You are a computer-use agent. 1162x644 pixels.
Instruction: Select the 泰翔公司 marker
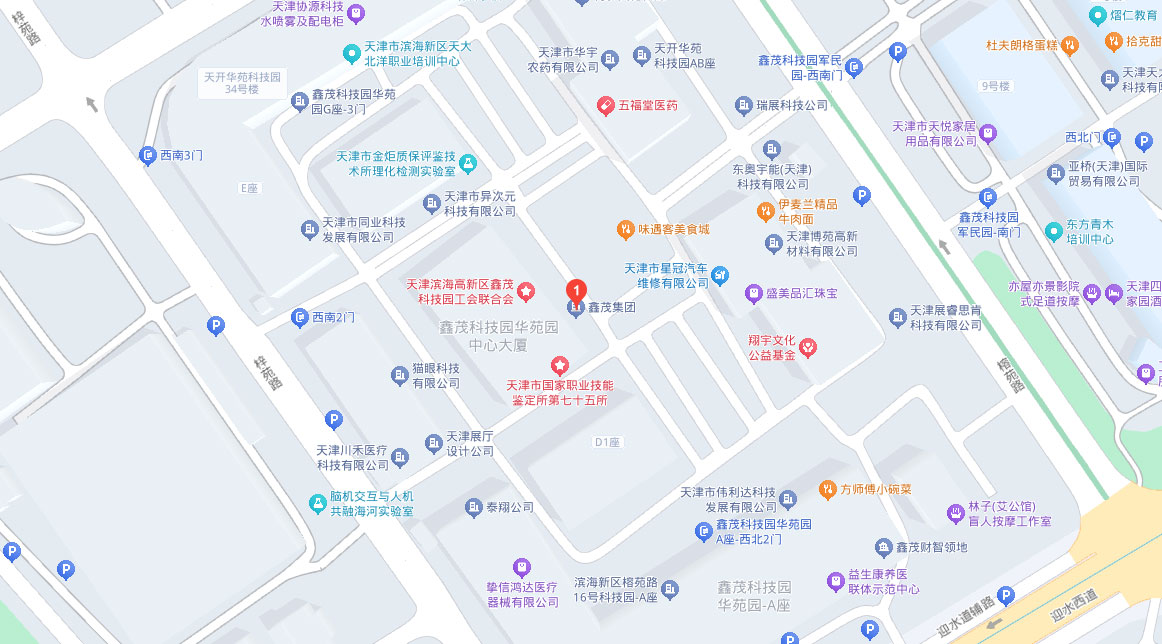474,508
